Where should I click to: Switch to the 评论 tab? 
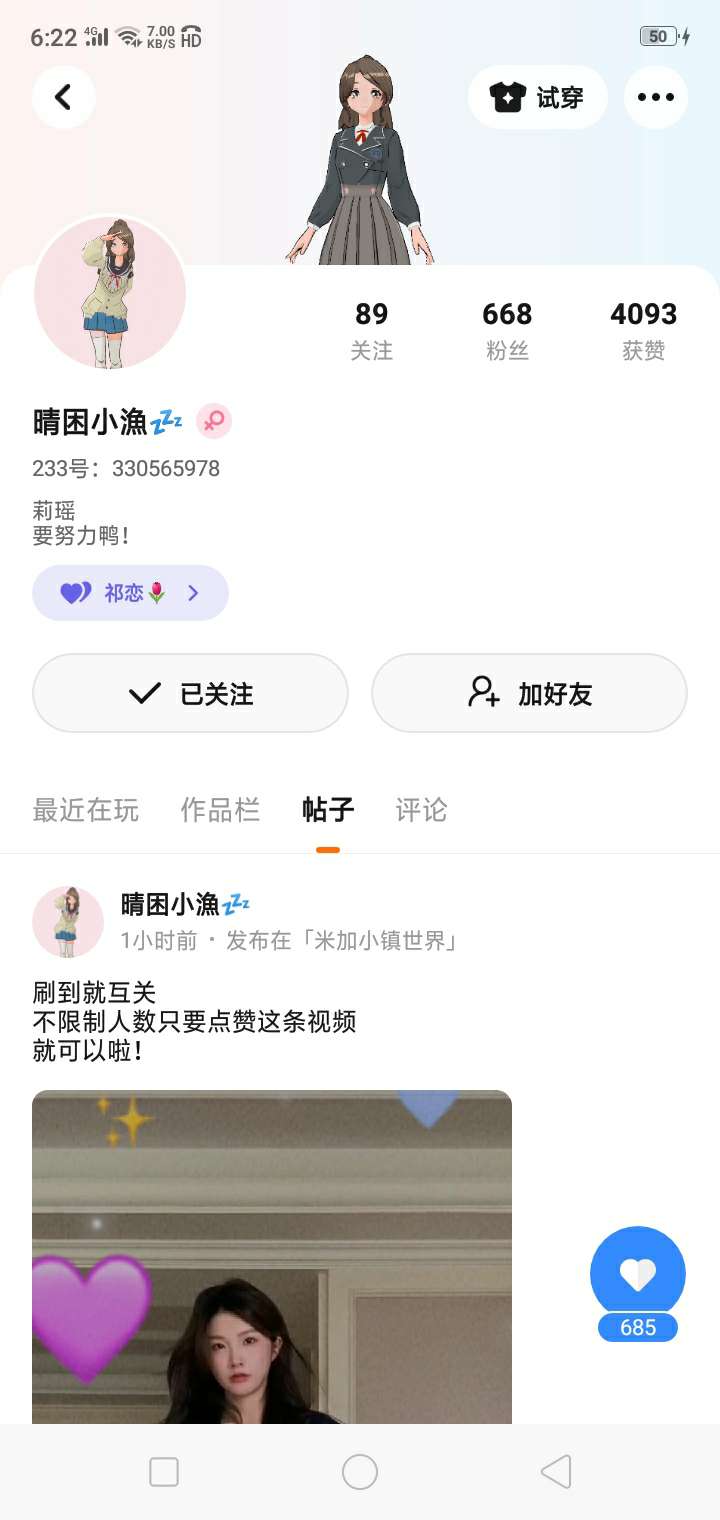pos(421,810)
